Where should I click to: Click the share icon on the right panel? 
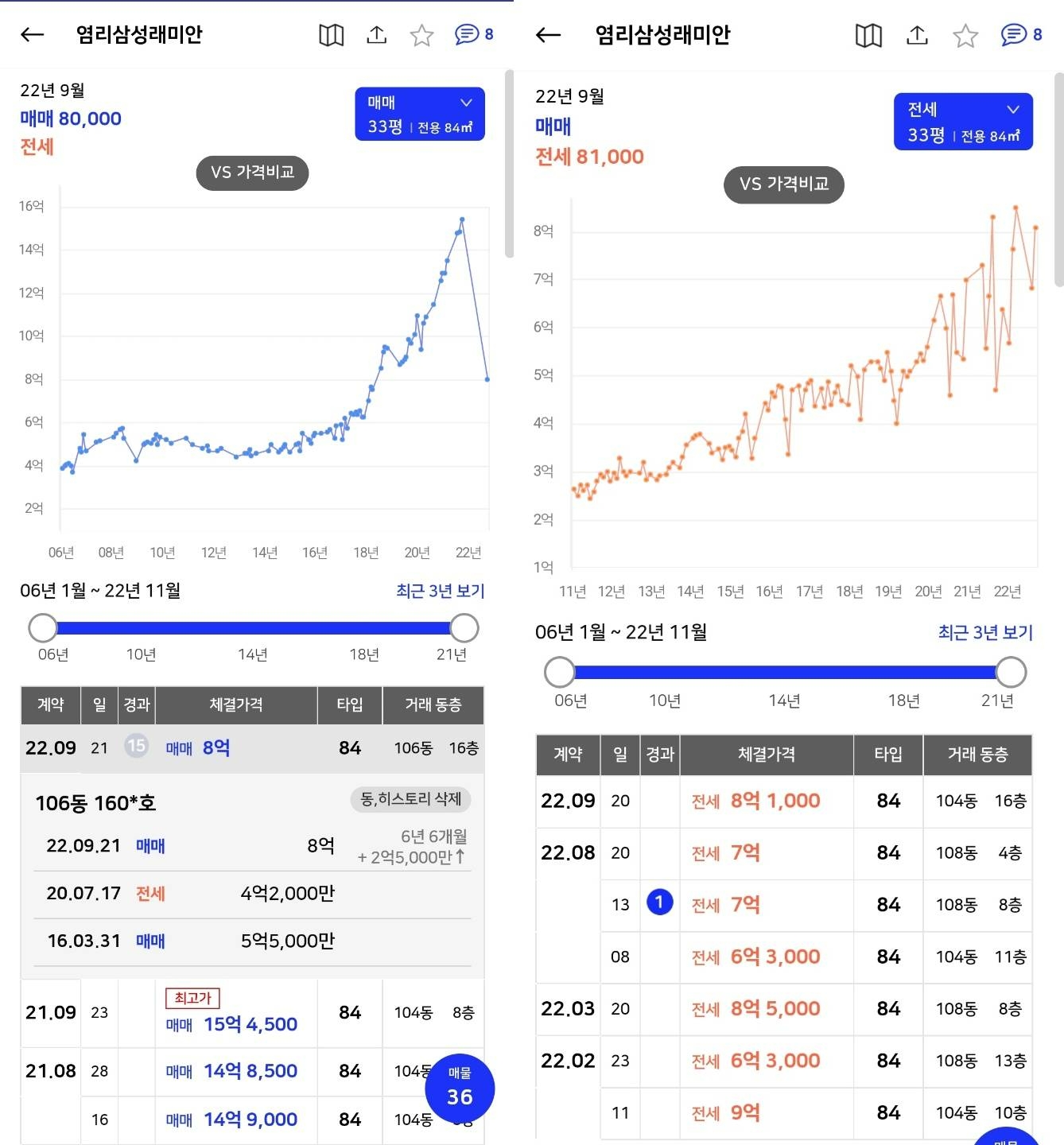tap(917, 35)
